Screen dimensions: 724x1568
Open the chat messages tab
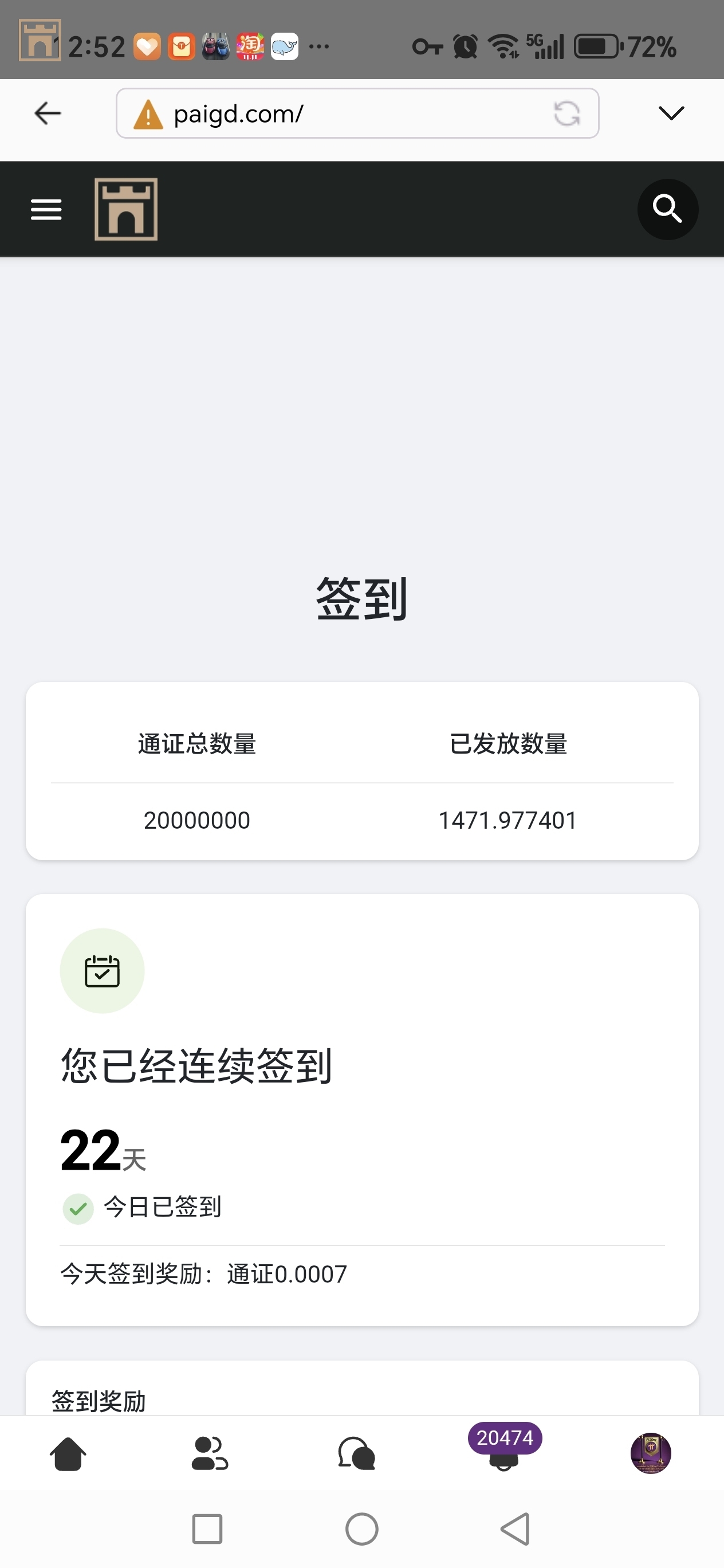356,1454
